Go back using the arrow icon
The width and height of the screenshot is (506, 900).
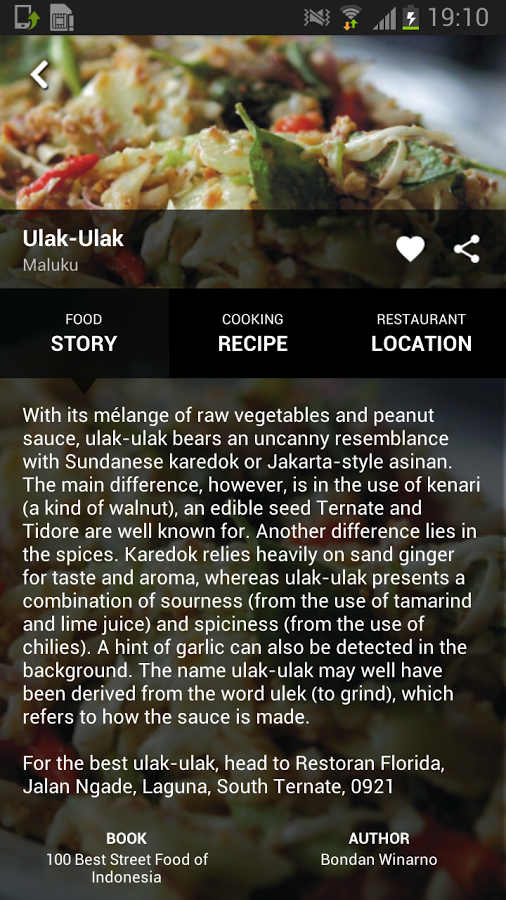point(39,75)
